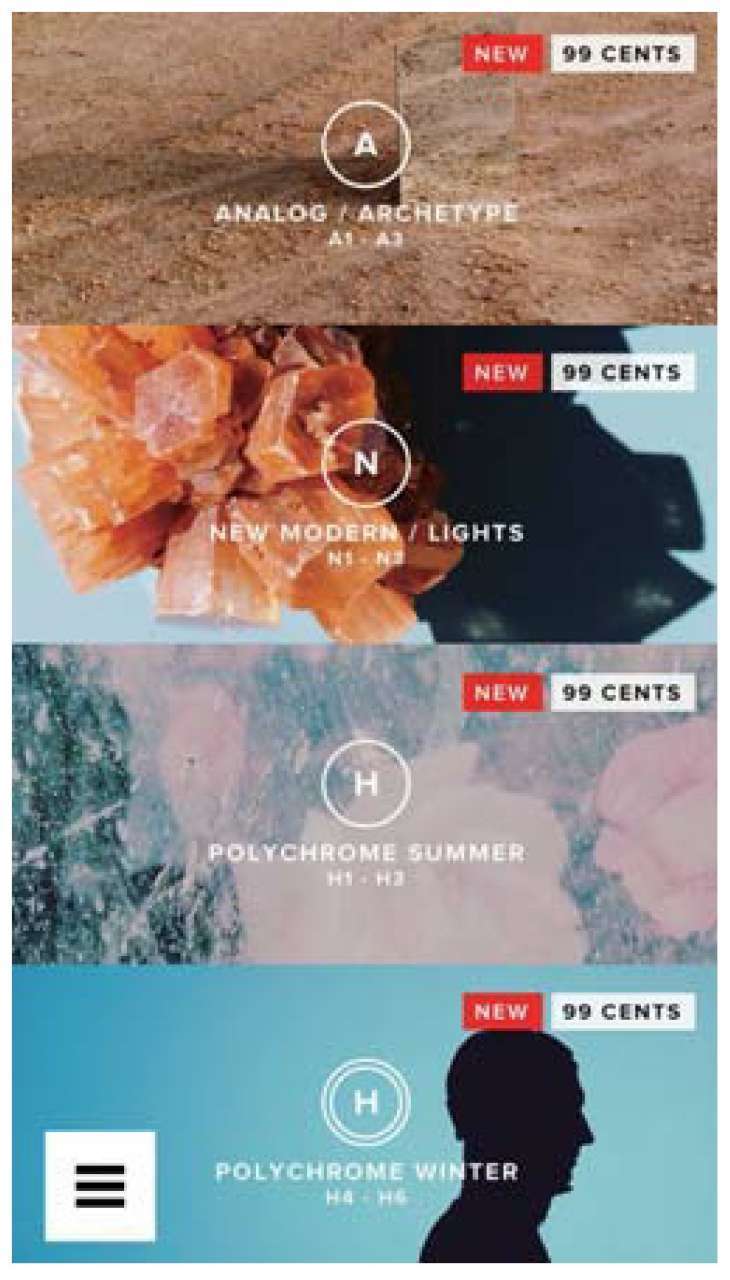
Task: Open the New Modern / Lights pack
Action: pyautogui.click(x=365, y=464)
